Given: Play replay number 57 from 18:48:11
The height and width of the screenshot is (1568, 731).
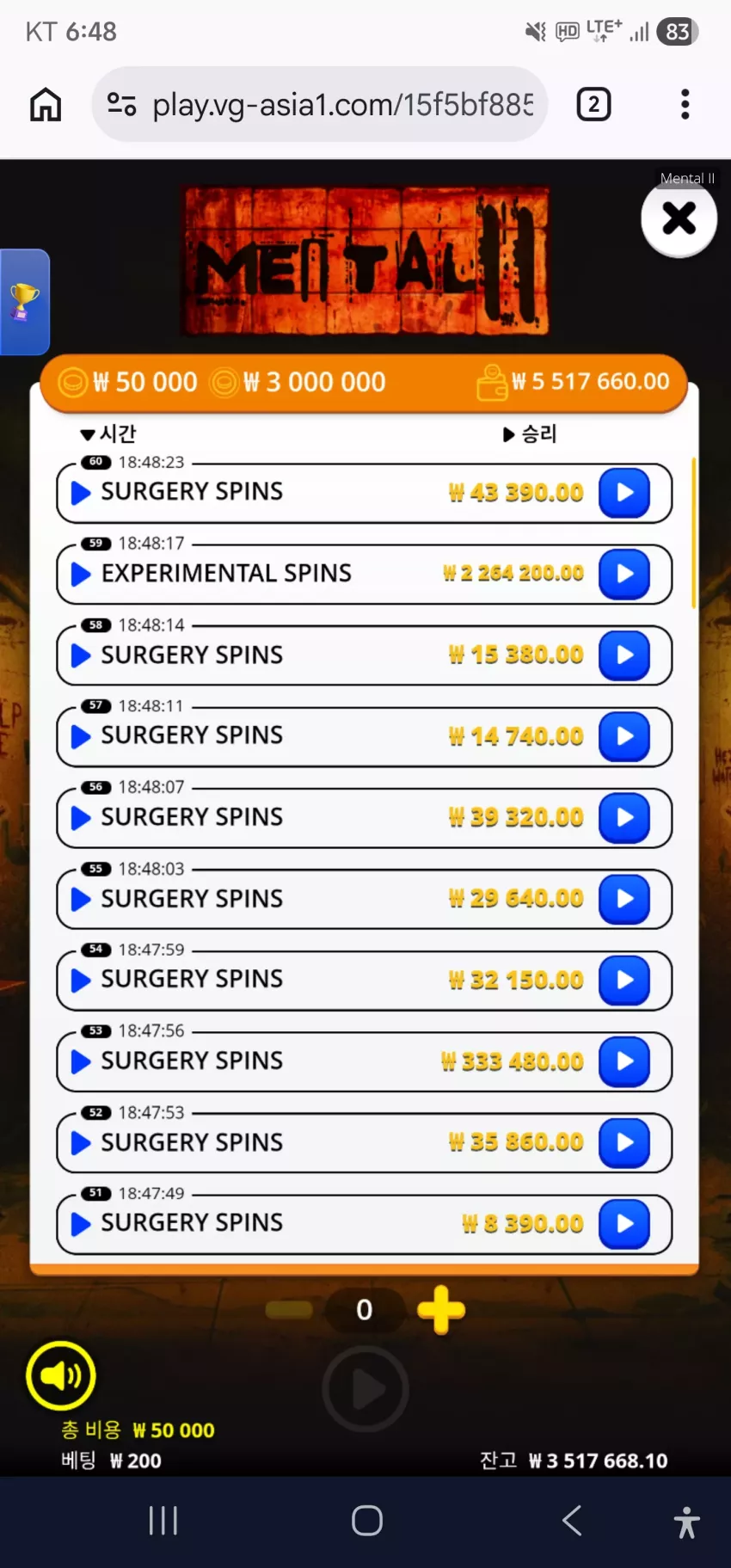Looking at the screenshot, I should coord(623,736).
